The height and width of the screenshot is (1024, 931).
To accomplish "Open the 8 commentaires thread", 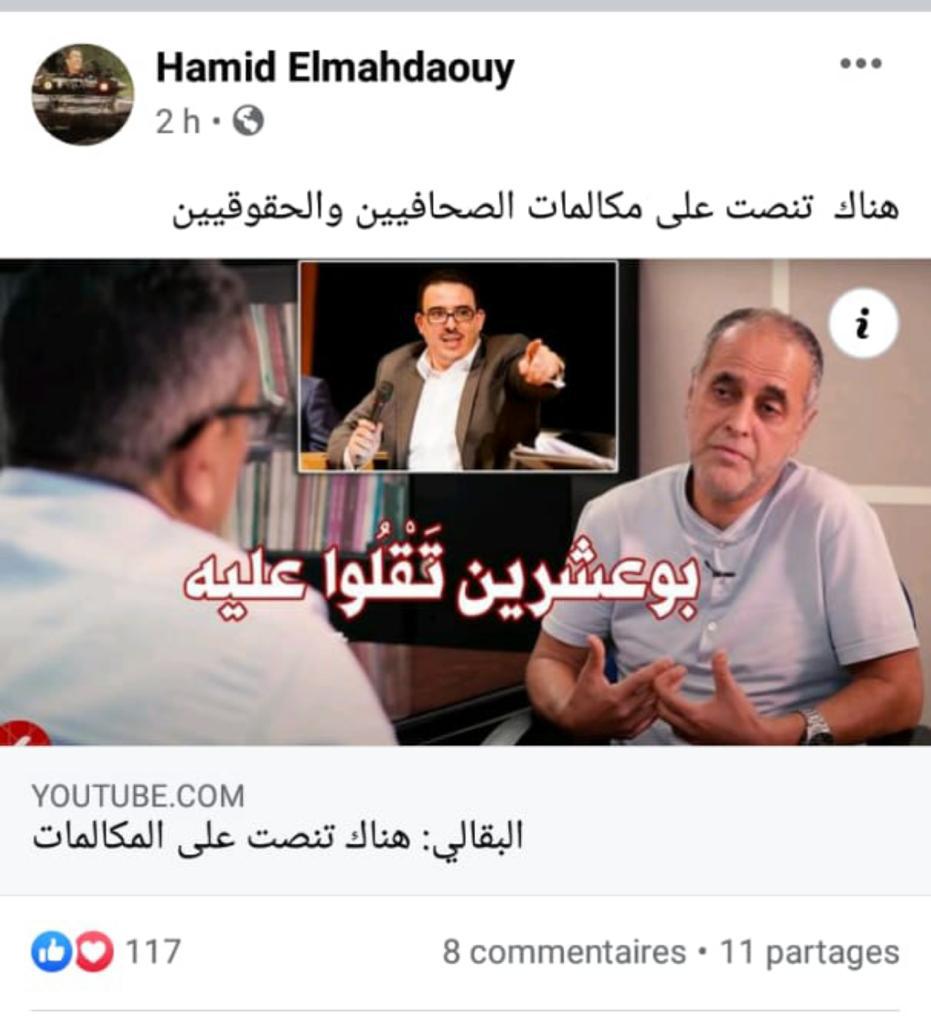I will (x=564, y=952).
